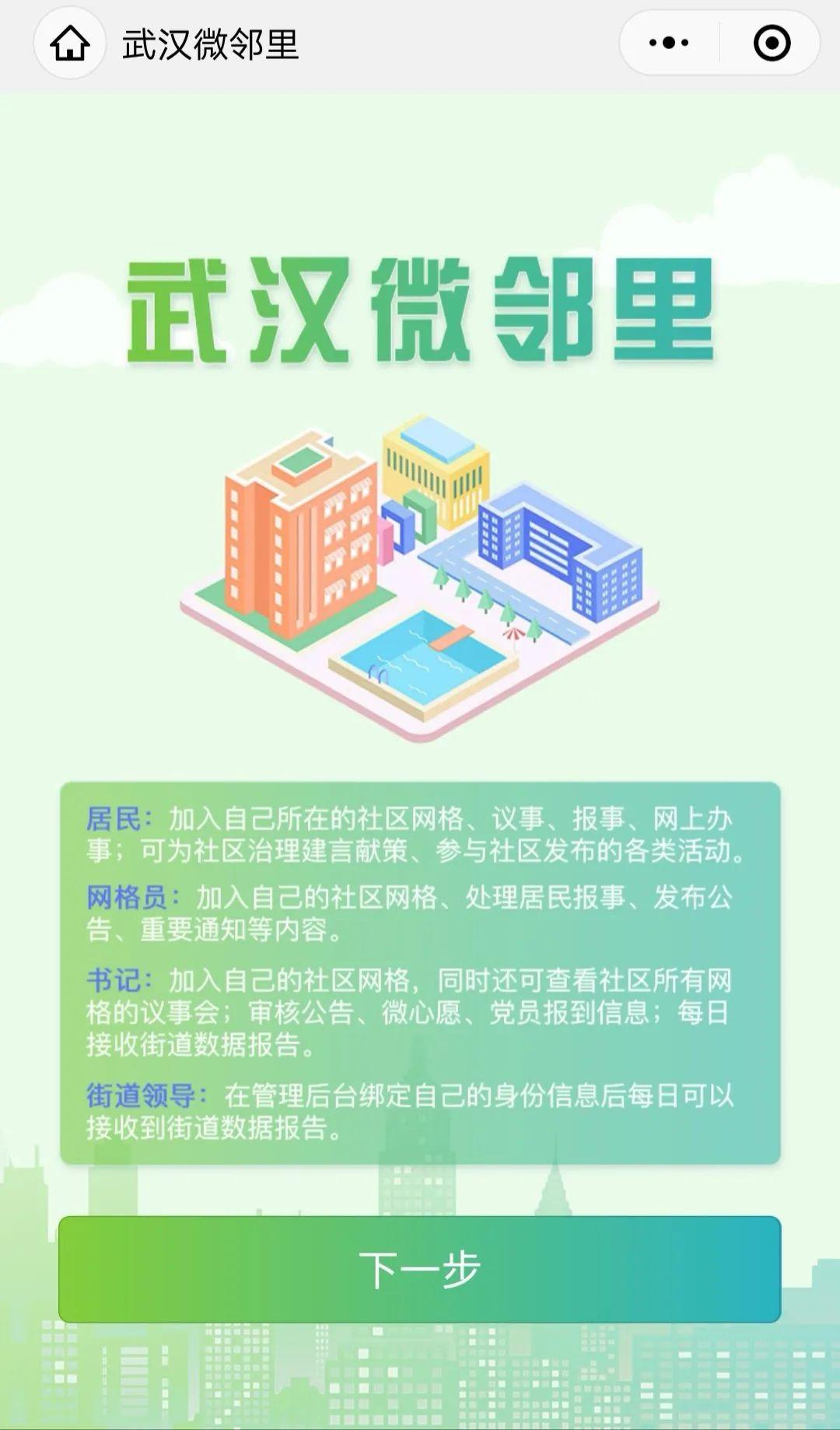Tap the 下一步 button
Screen dimensions: 840x1430
tap(420, 1269)
